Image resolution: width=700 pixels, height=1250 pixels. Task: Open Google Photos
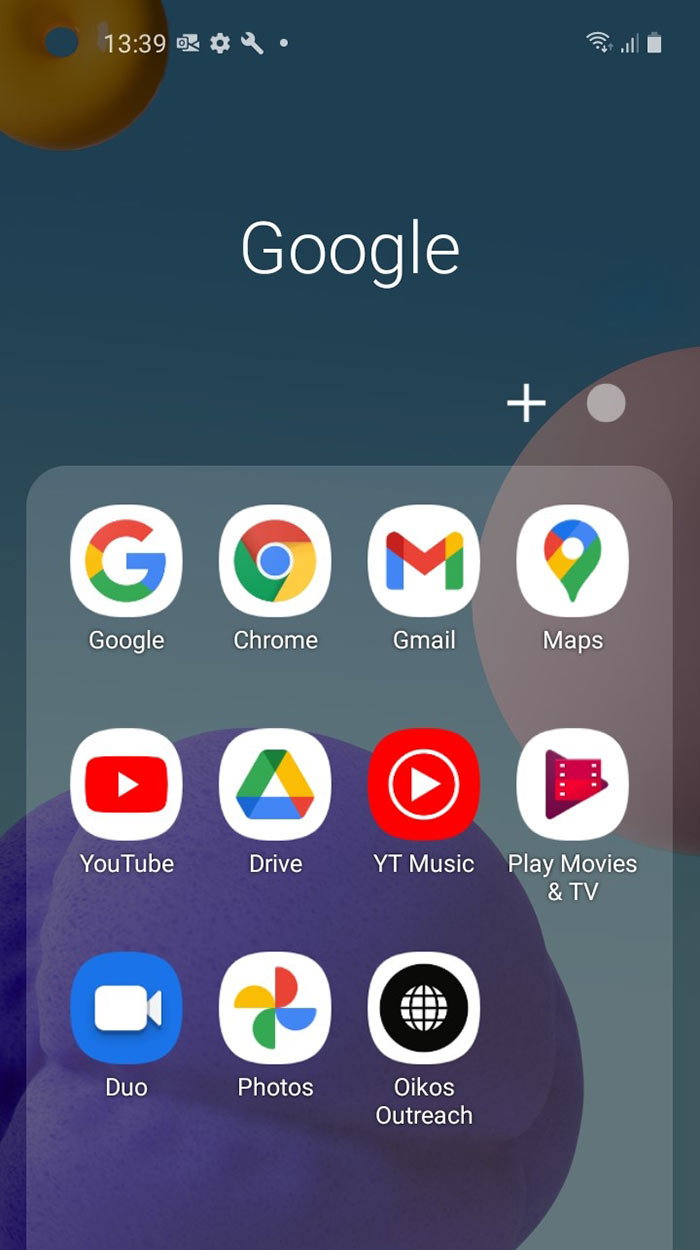275,1008
